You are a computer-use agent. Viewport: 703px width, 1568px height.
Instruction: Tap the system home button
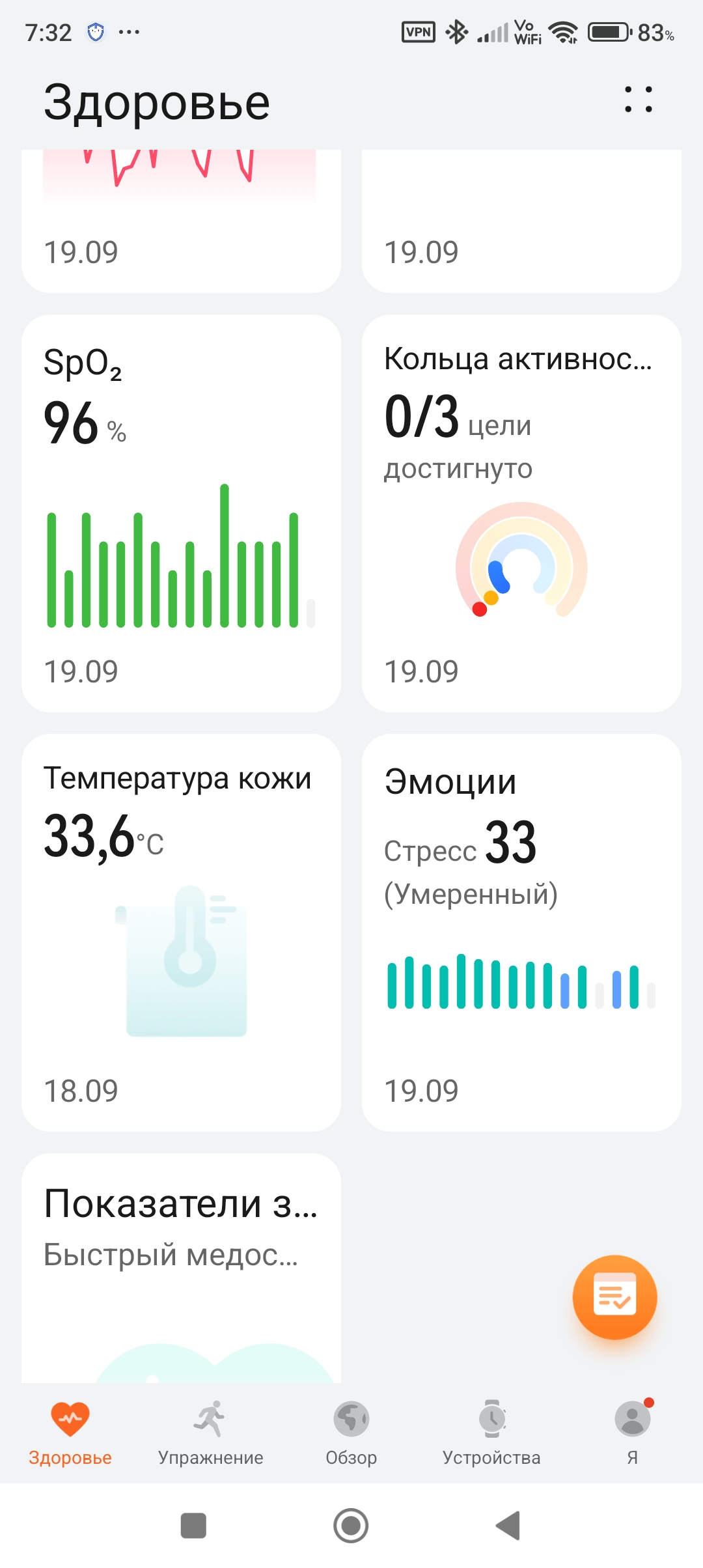tap(351, 1526)
